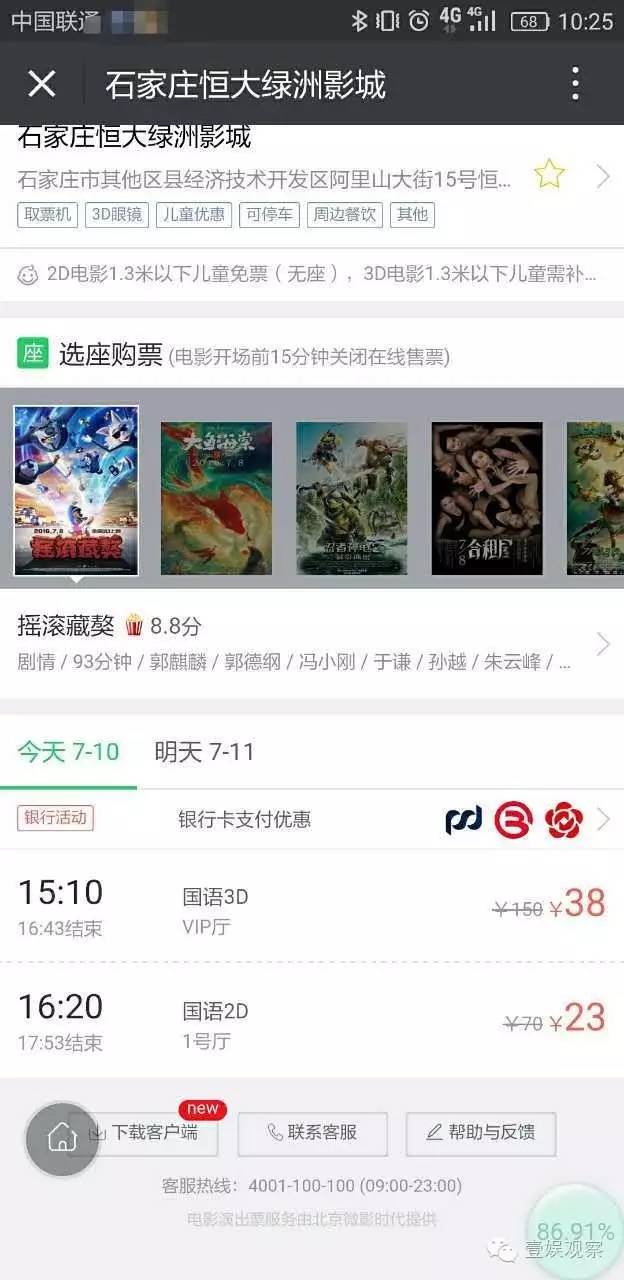Switch to 明天 7-11 tab
This screenshot has width=624, height=1280.
[x=204, y=752]
